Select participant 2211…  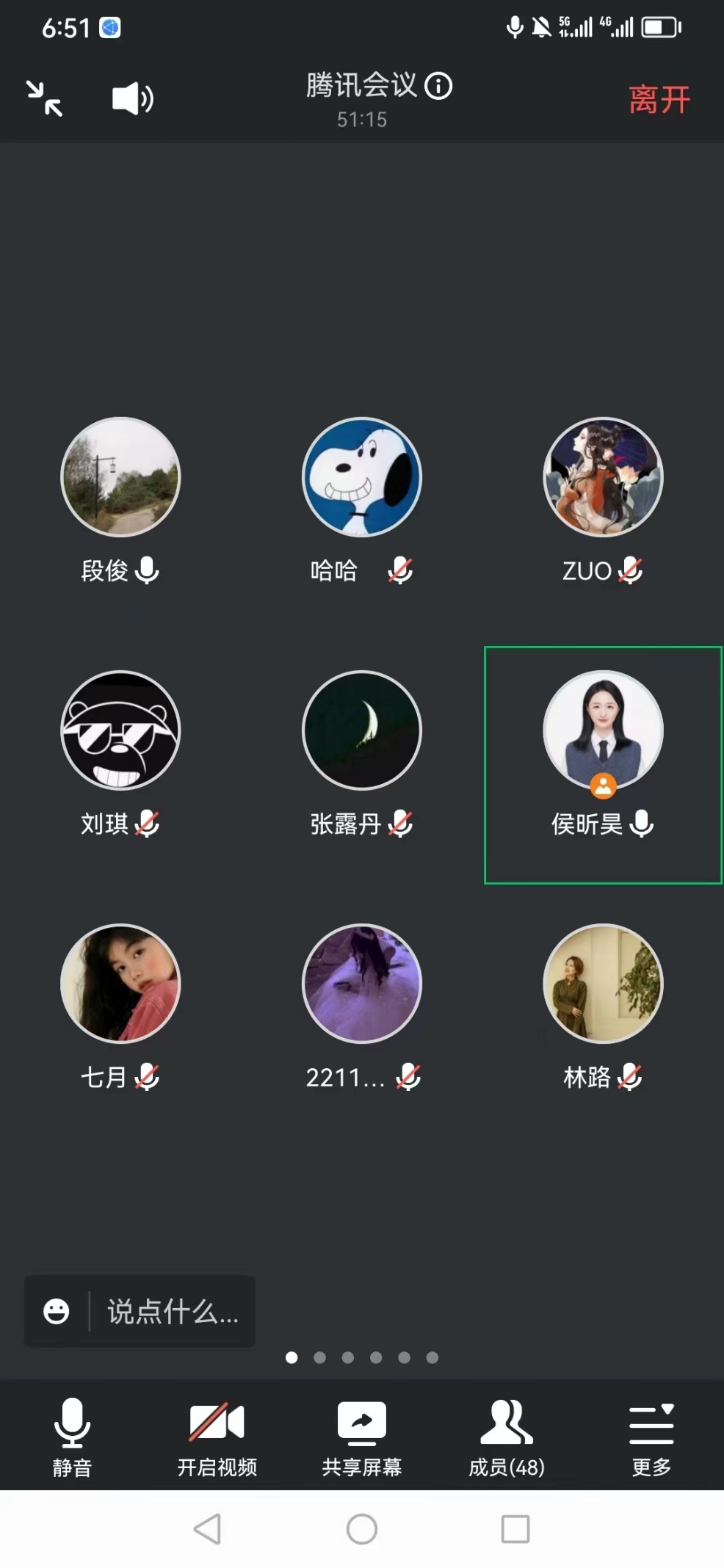[361, 984]
